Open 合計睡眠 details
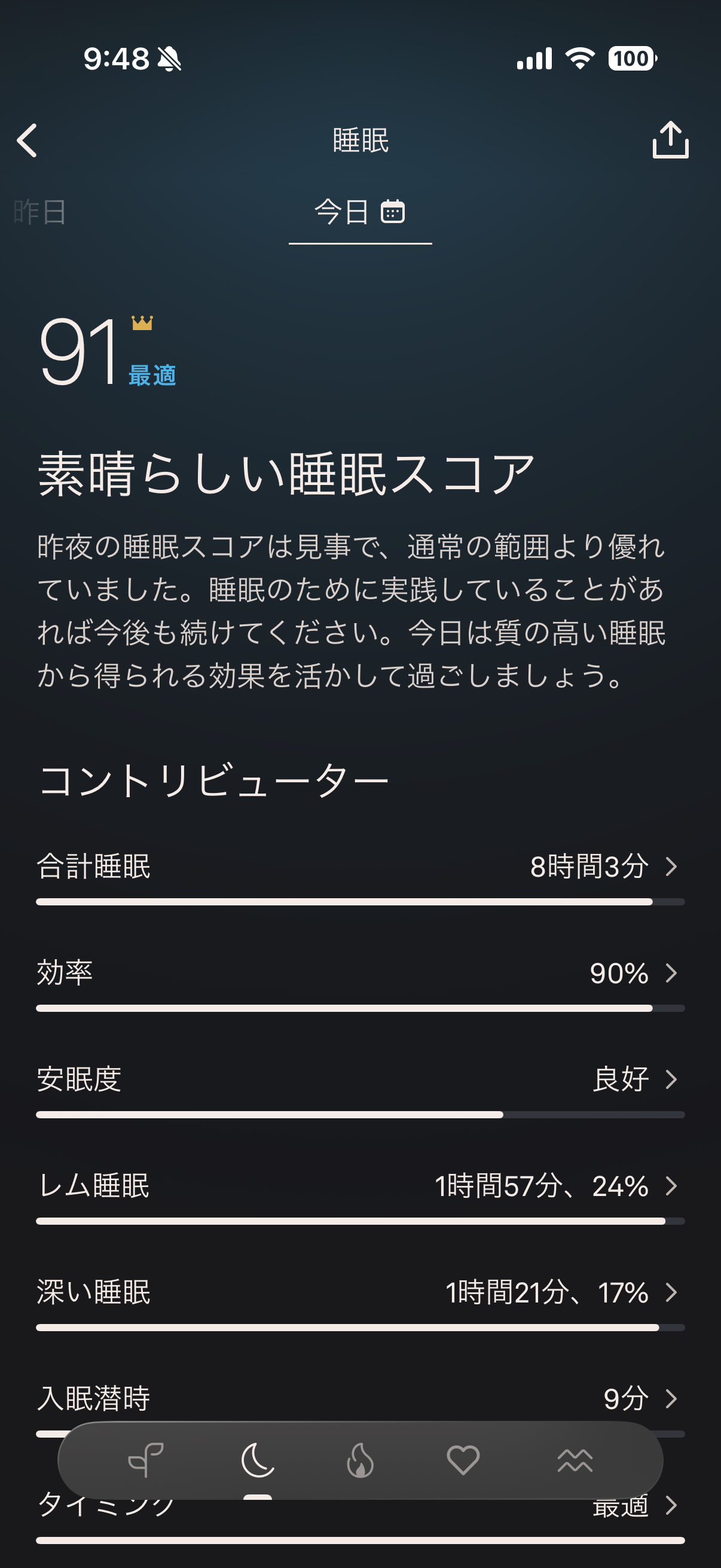 (x=360, y=866)
